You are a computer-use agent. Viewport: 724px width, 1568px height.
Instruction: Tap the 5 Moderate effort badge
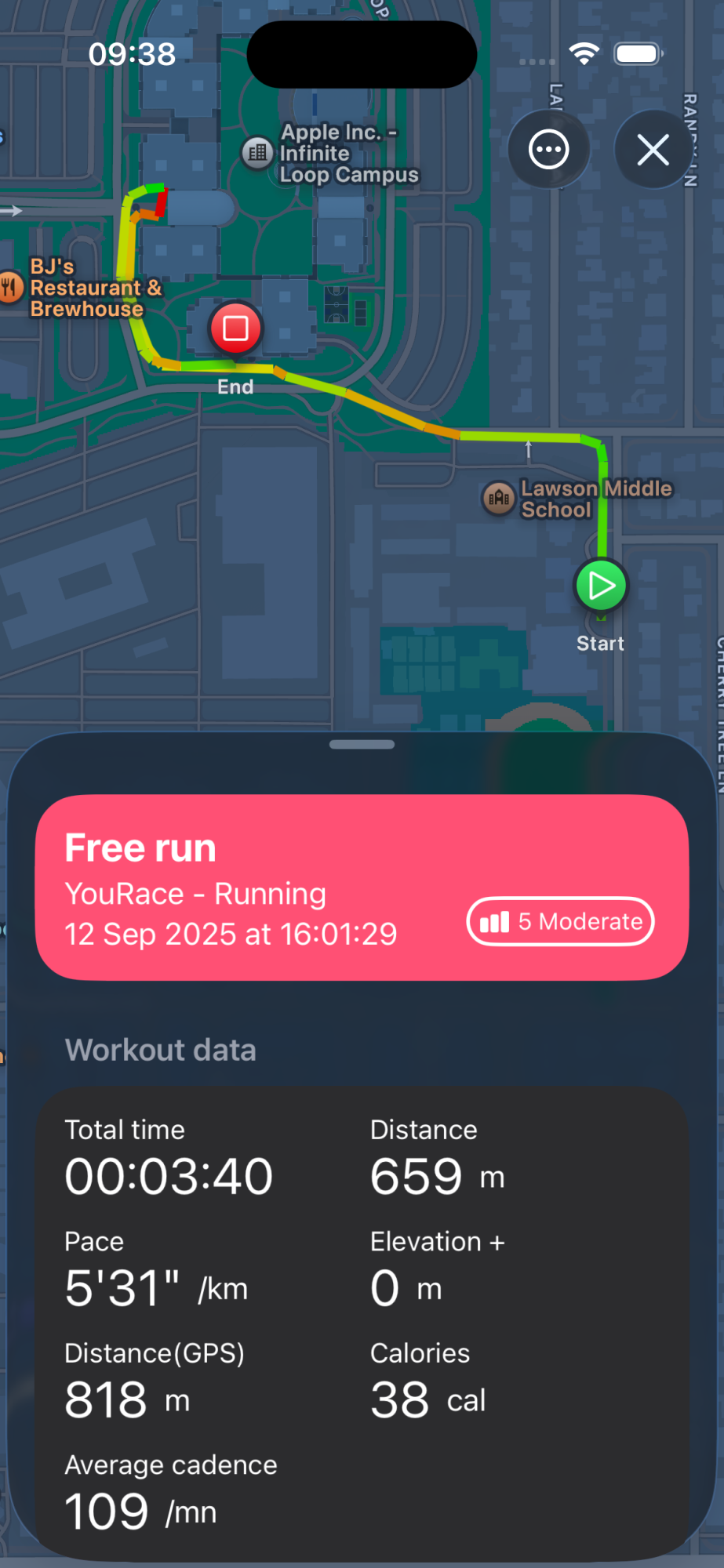point(560,921)
